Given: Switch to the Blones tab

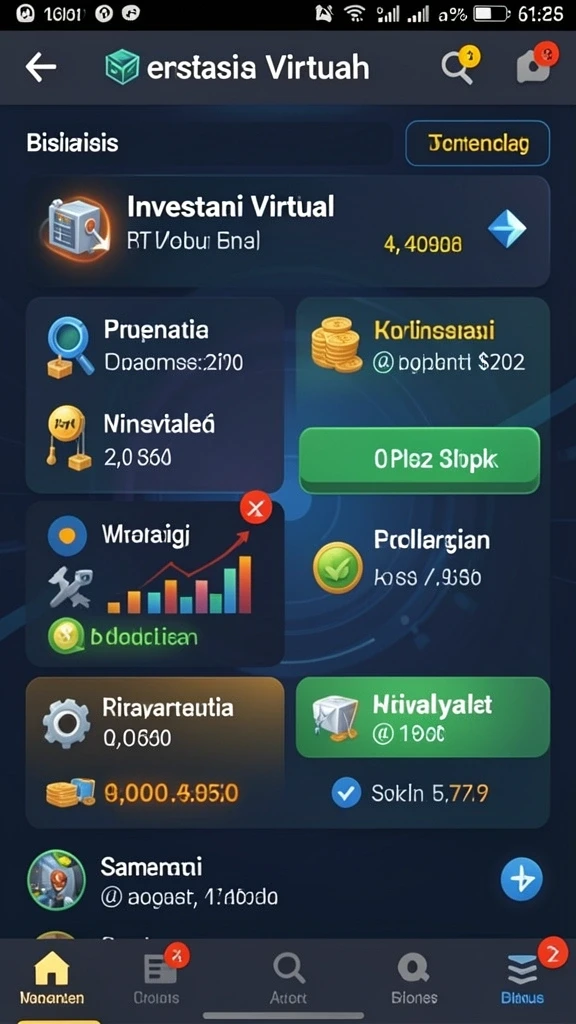Looking at the screenshot, I should [414, 978].
